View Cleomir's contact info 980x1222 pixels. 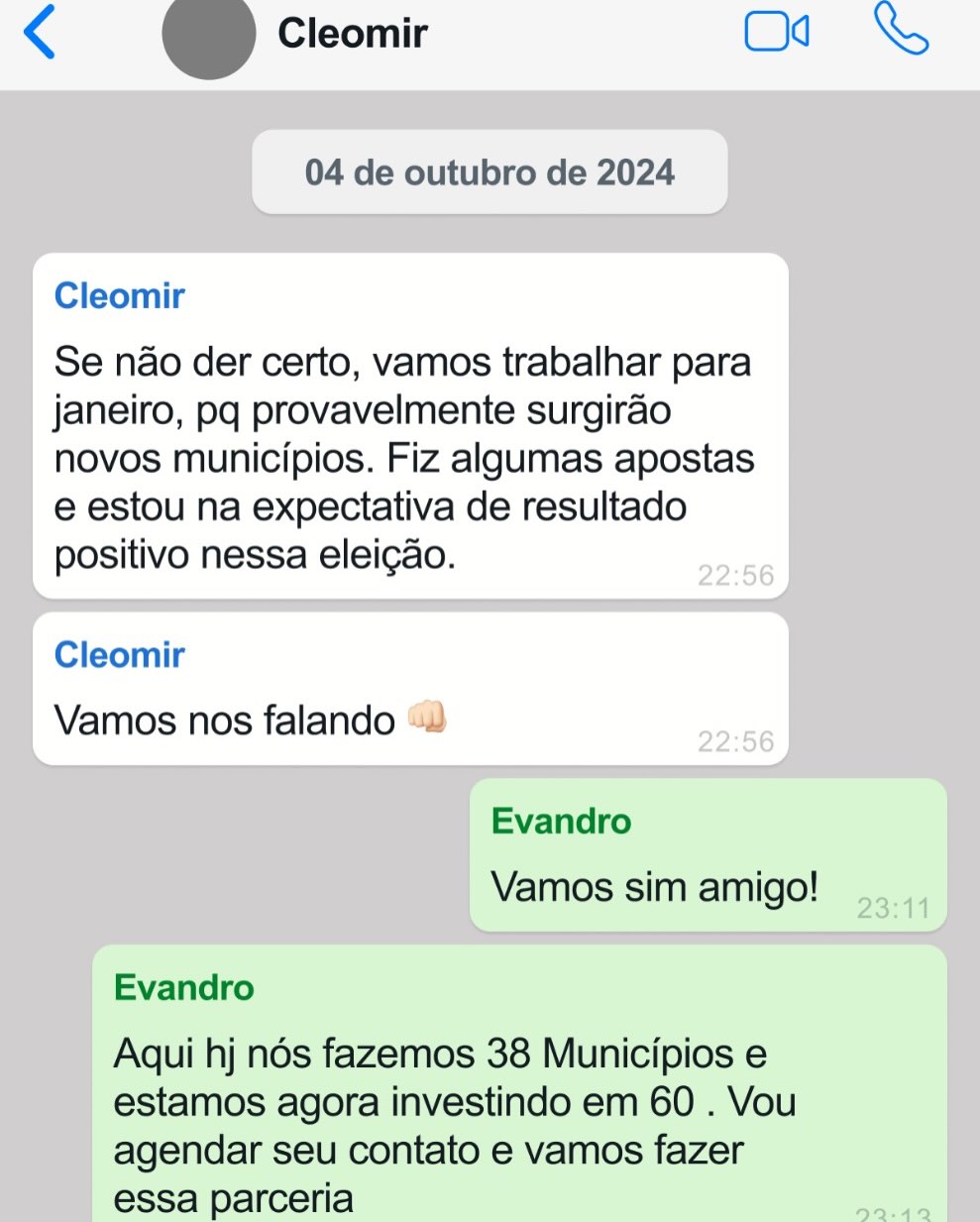click(353, 33)
